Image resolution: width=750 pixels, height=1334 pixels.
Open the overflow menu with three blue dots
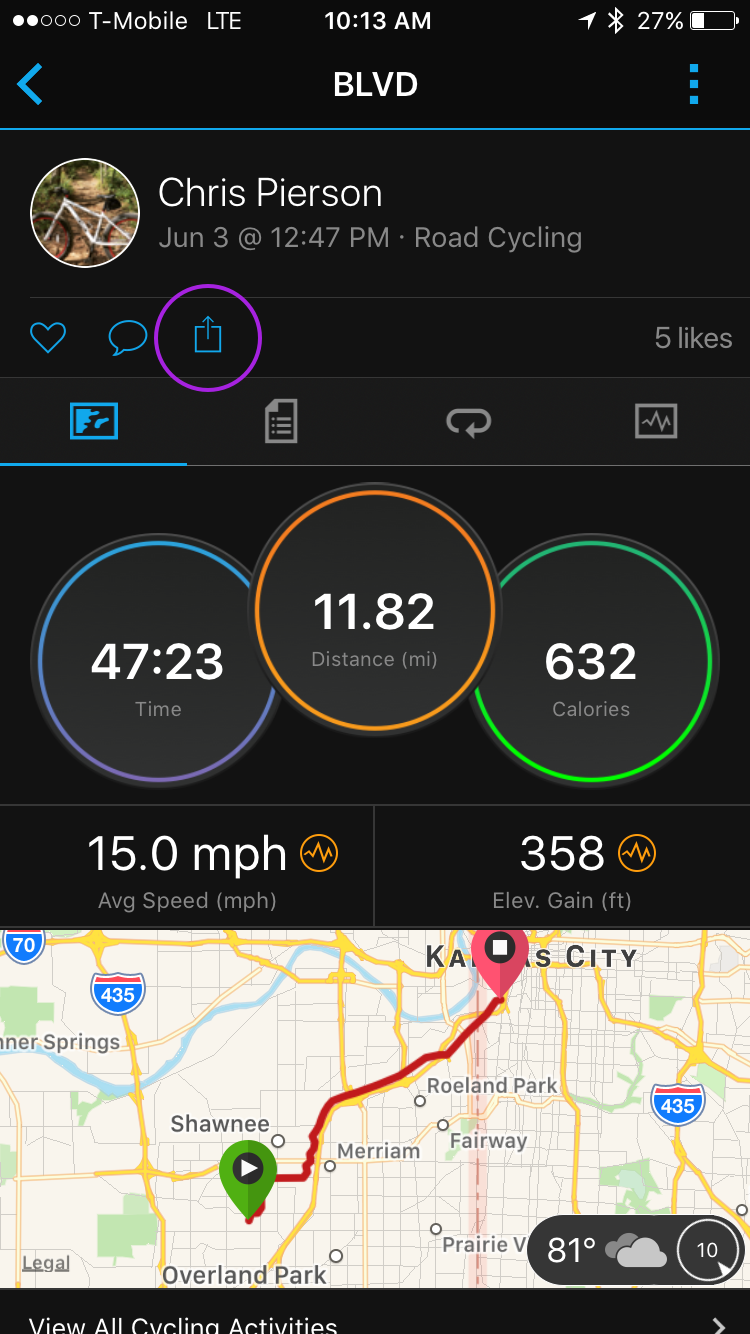coord(693,85)
